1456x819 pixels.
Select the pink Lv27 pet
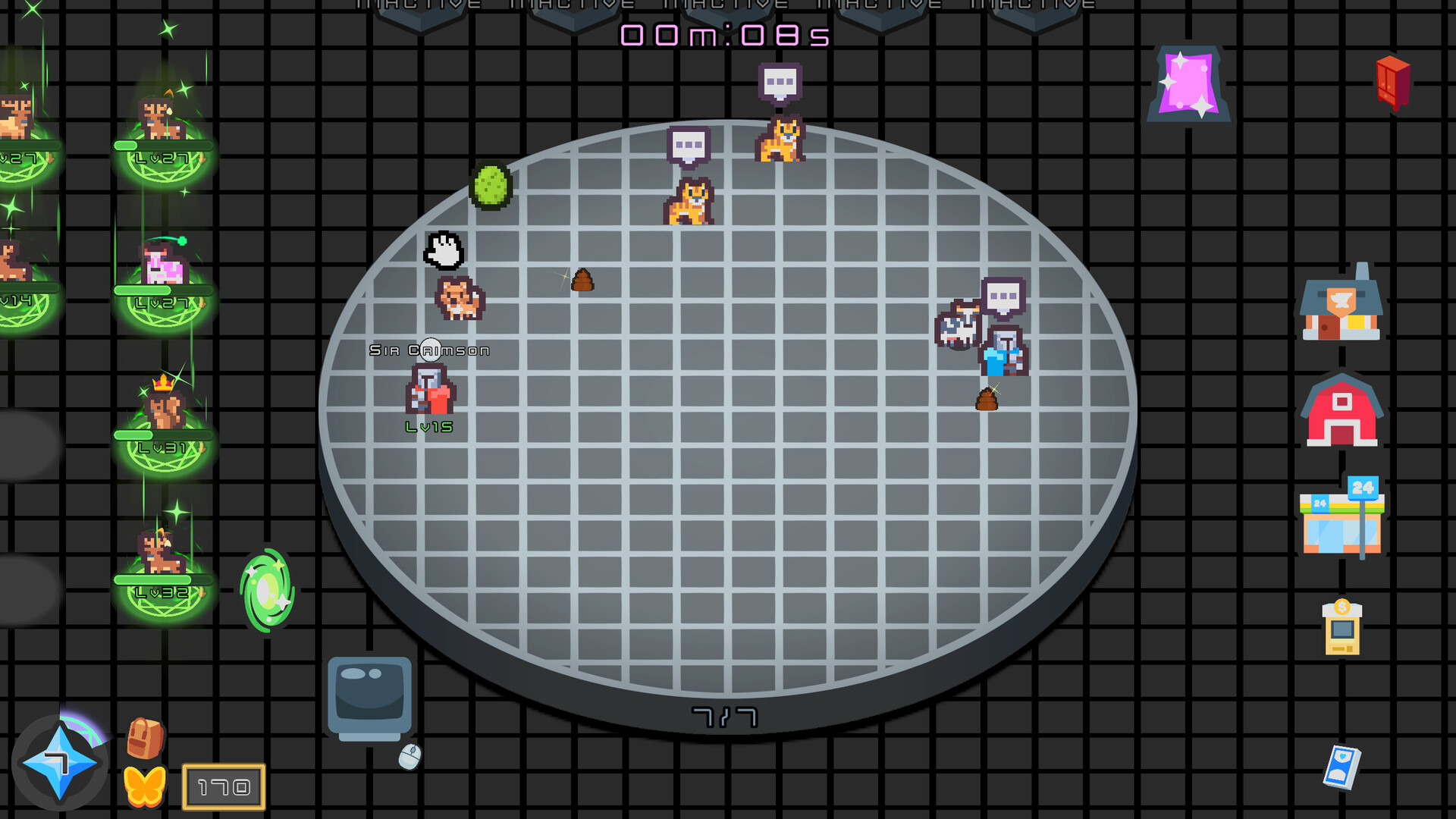(164, 267)
